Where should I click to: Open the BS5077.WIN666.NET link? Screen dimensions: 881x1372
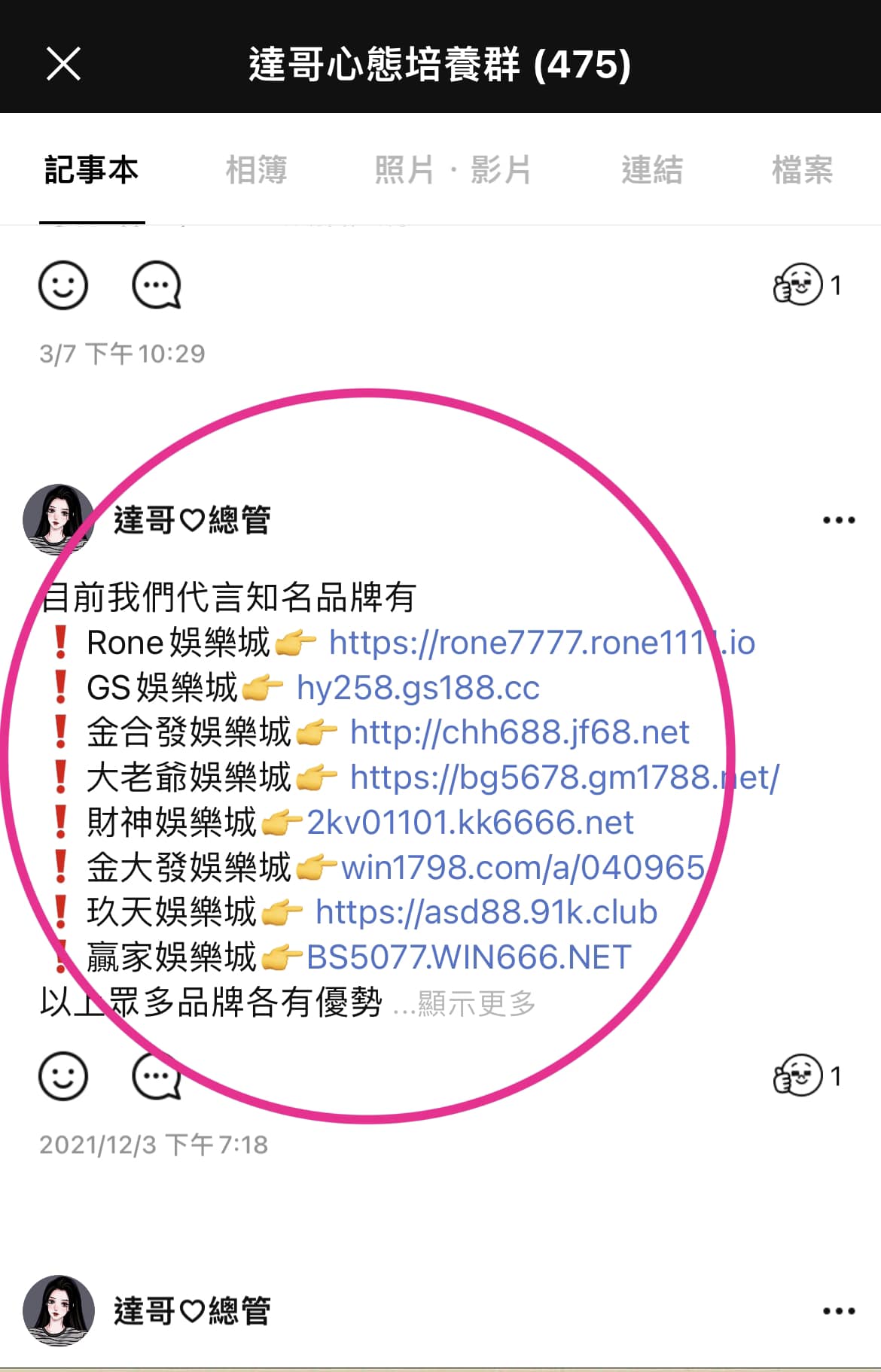click(468, 957)
